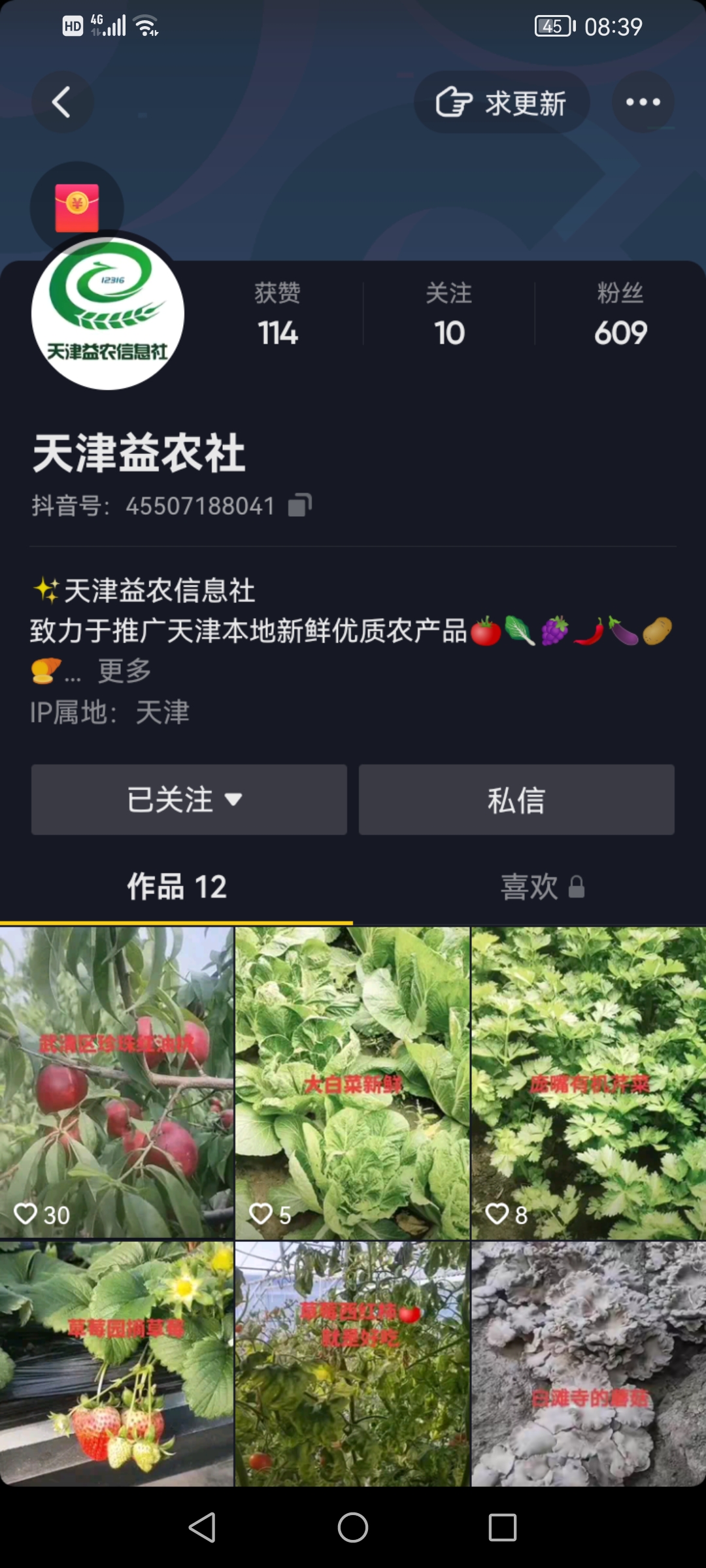706x1568 pixels.
Task: Go back using the top-left arrow
Action: pos(62,103)
